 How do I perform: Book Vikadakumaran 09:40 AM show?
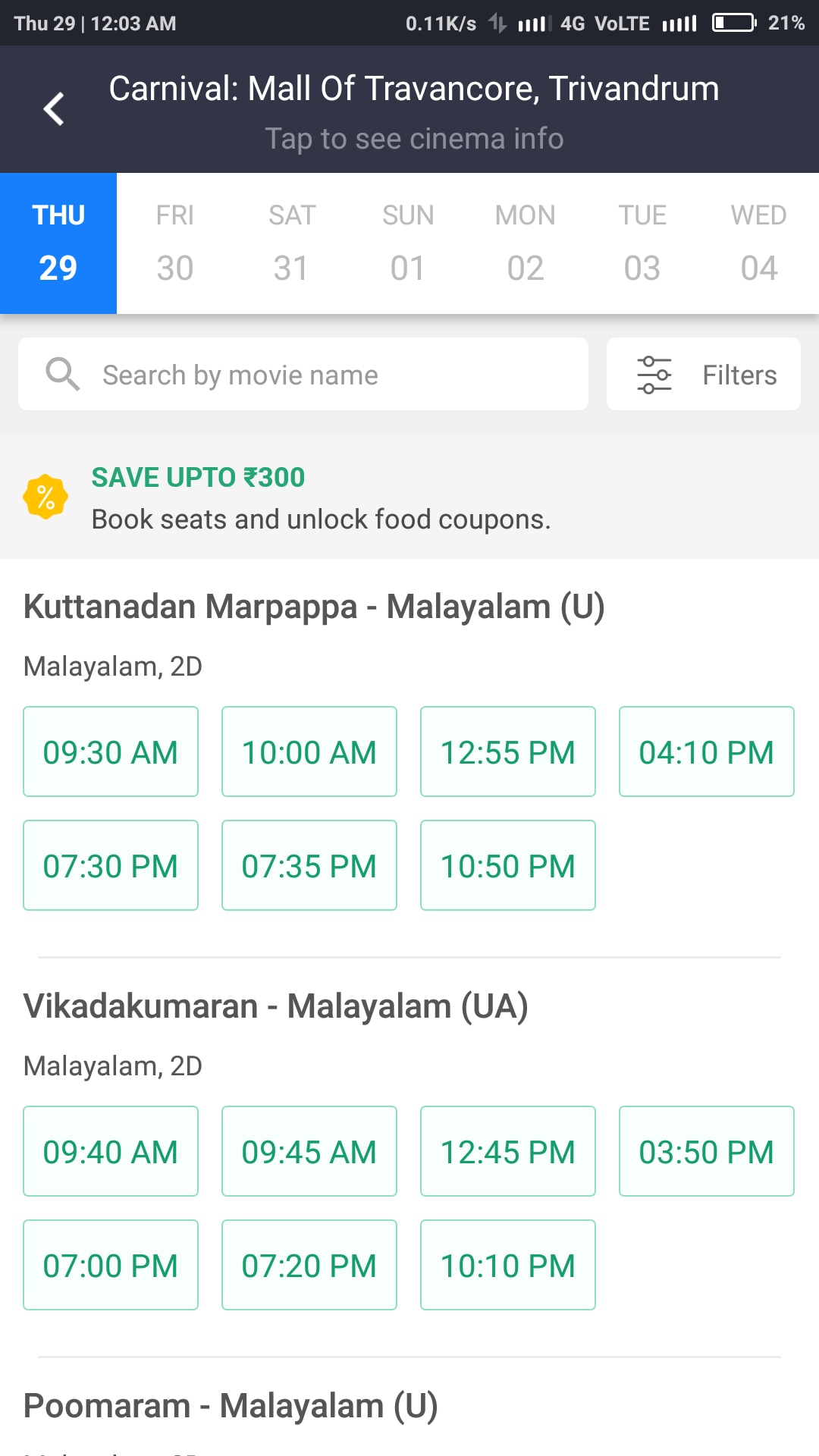point(111,1151)
